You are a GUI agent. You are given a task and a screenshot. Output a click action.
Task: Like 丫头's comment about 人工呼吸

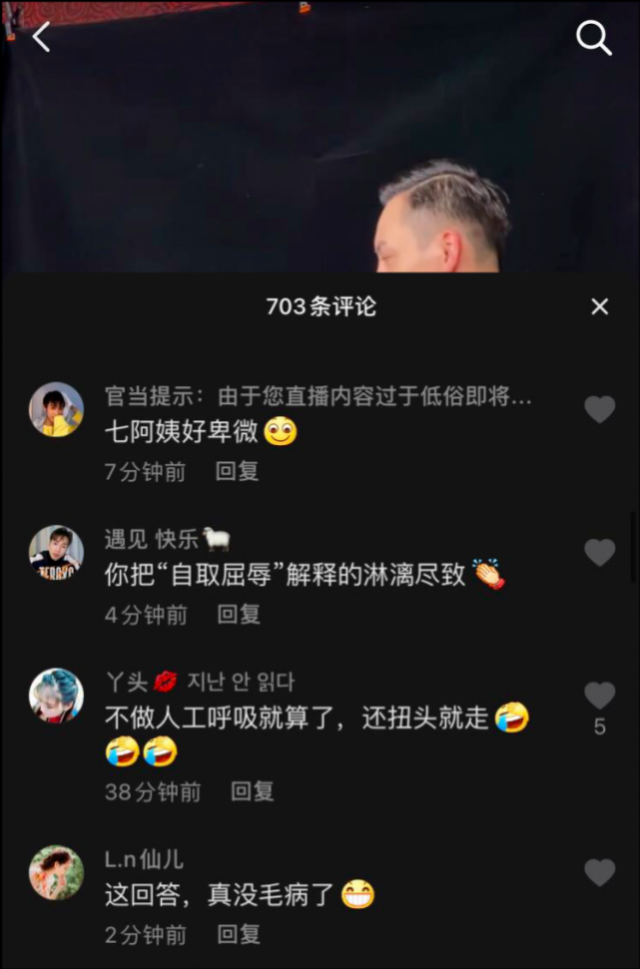(x=599, y=695)
